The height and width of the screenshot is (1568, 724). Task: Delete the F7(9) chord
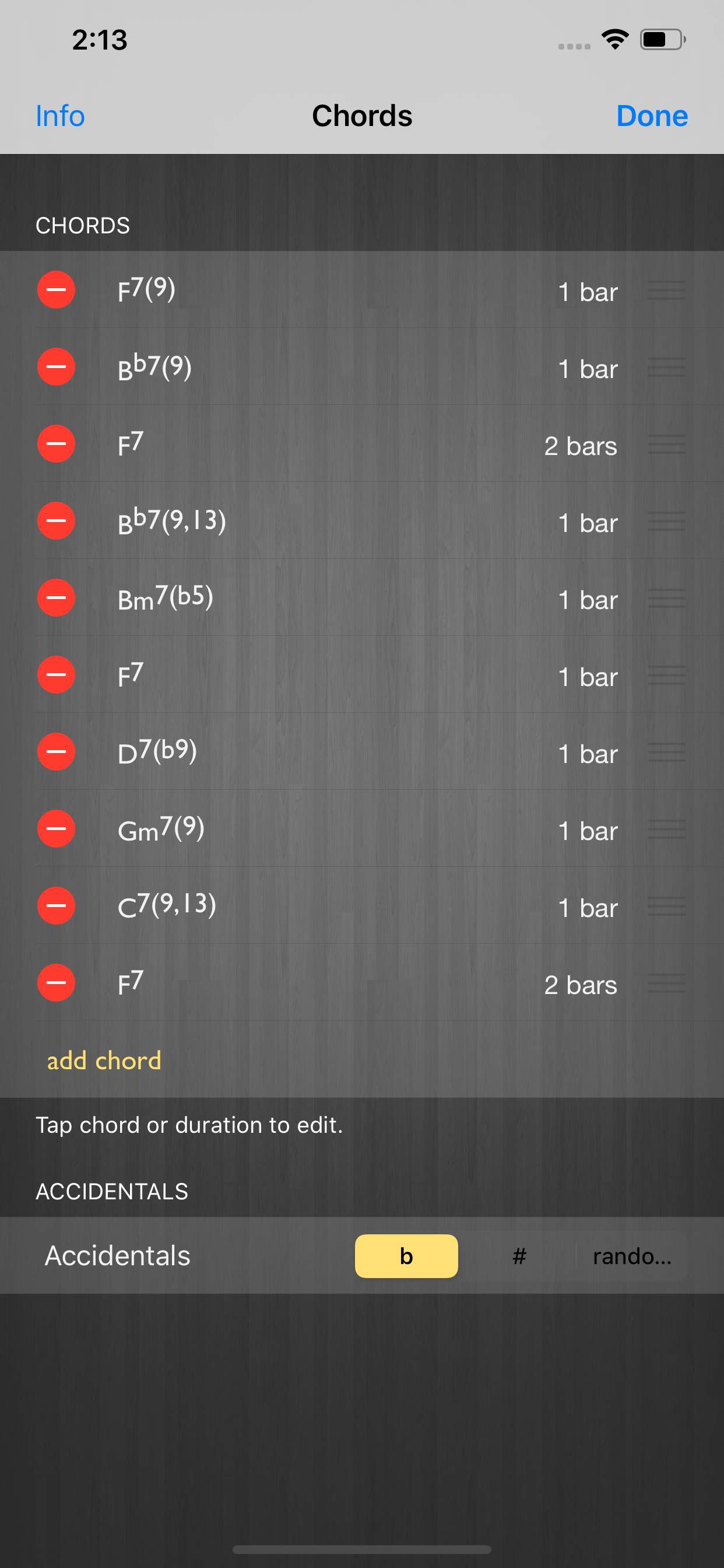pos(56,290)
